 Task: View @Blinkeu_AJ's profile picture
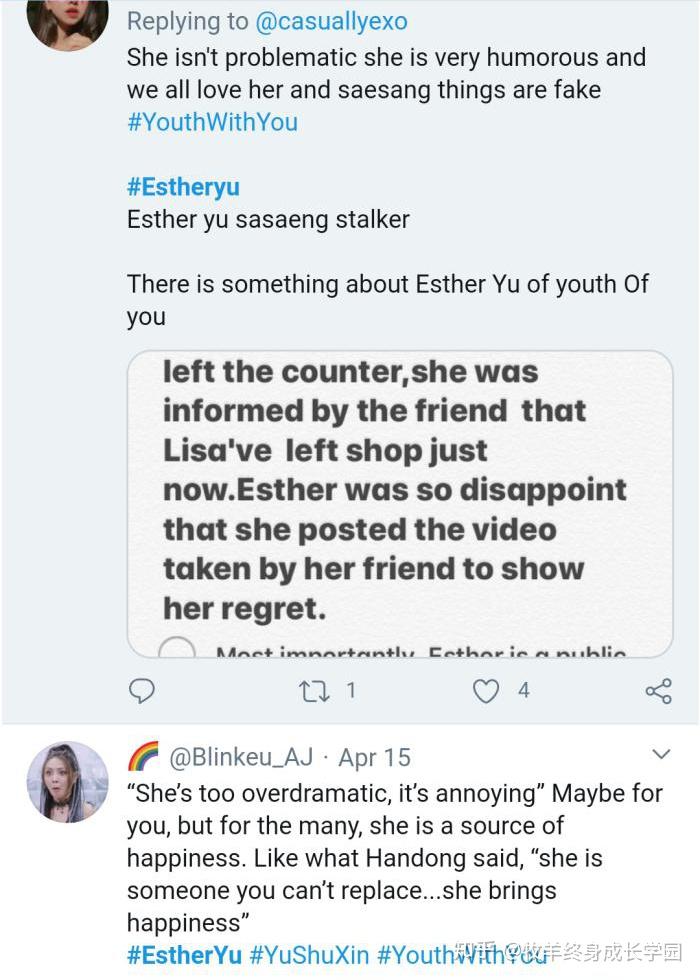67,782
